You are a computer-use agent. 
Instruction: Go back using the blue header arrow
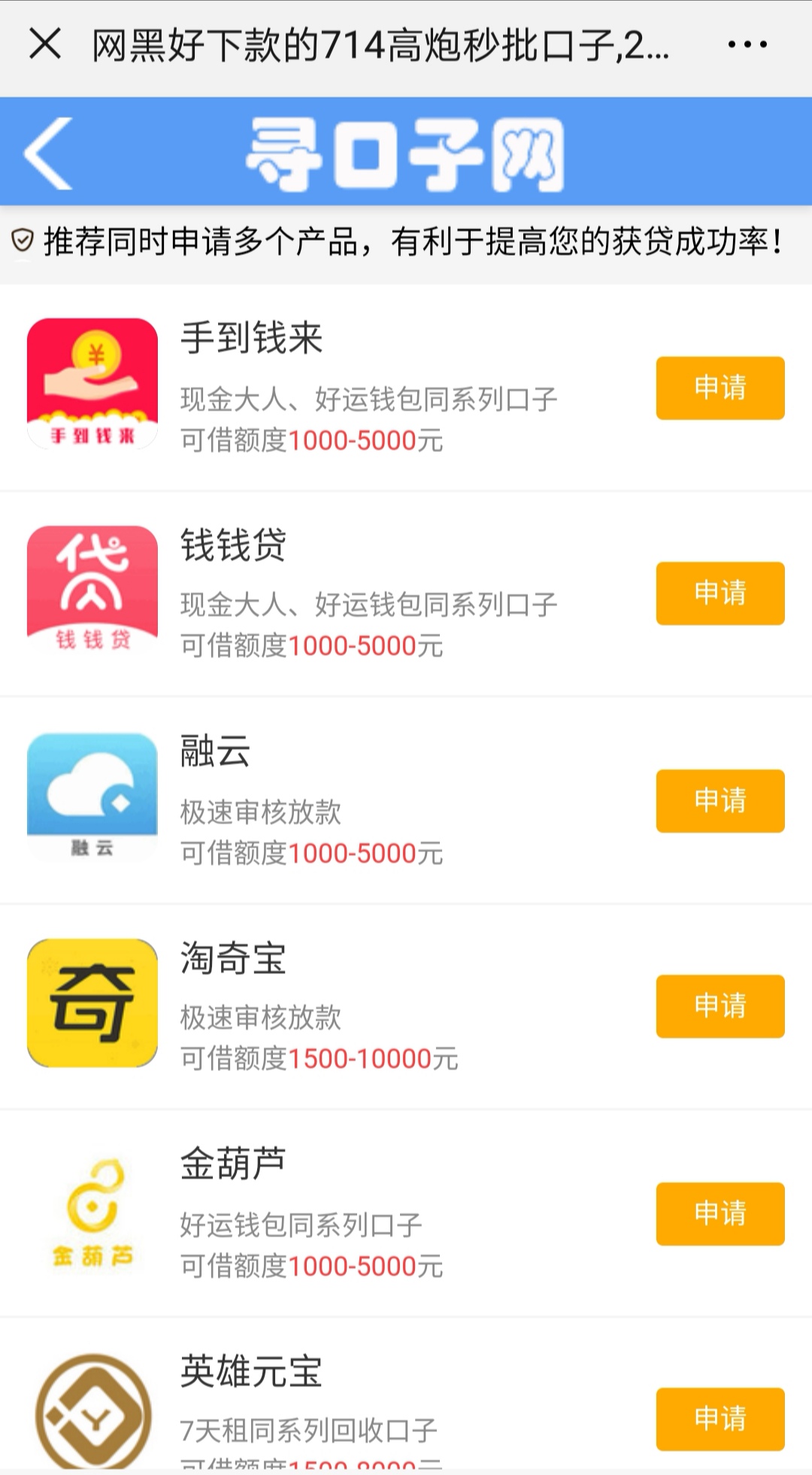click(49, 153)
